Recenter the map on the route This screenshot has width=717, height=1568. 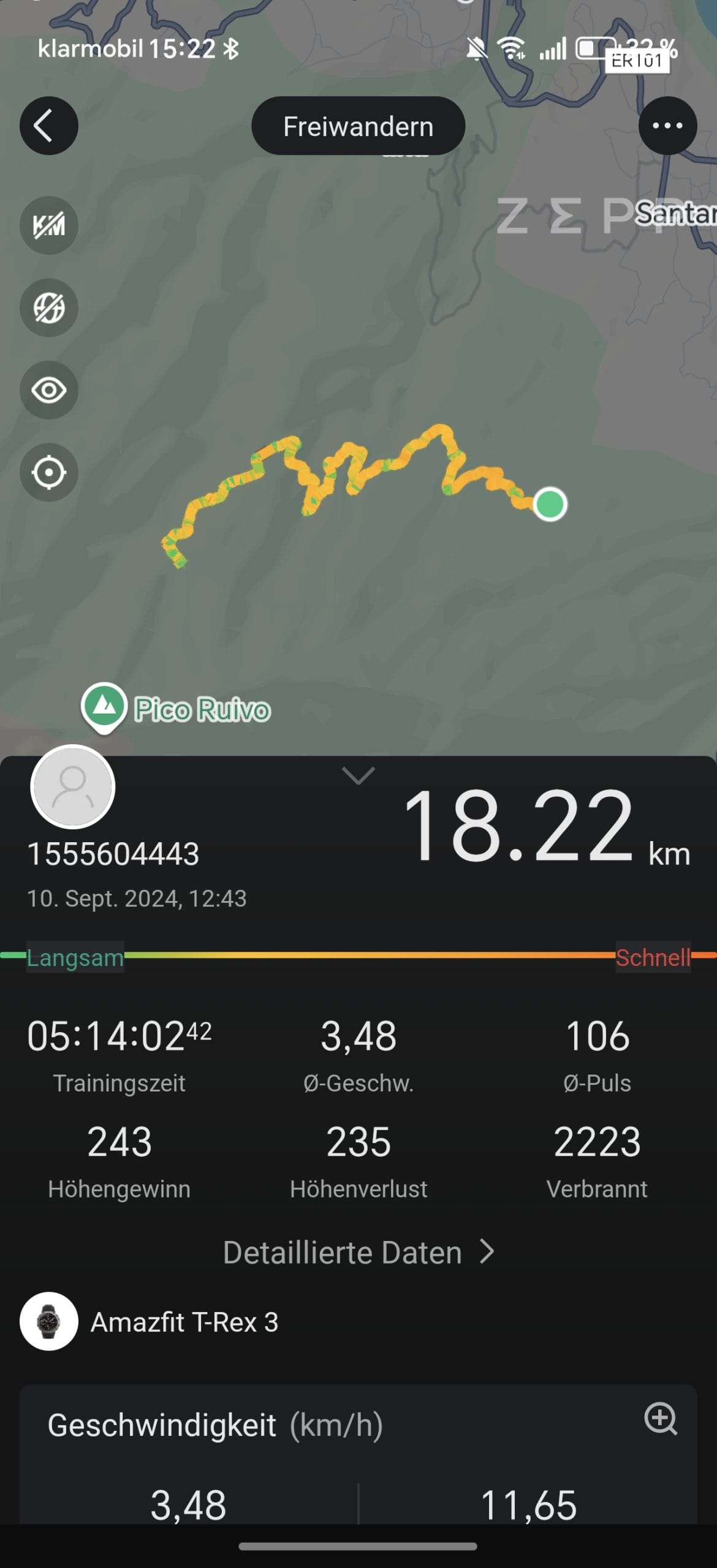coord(48,472)
